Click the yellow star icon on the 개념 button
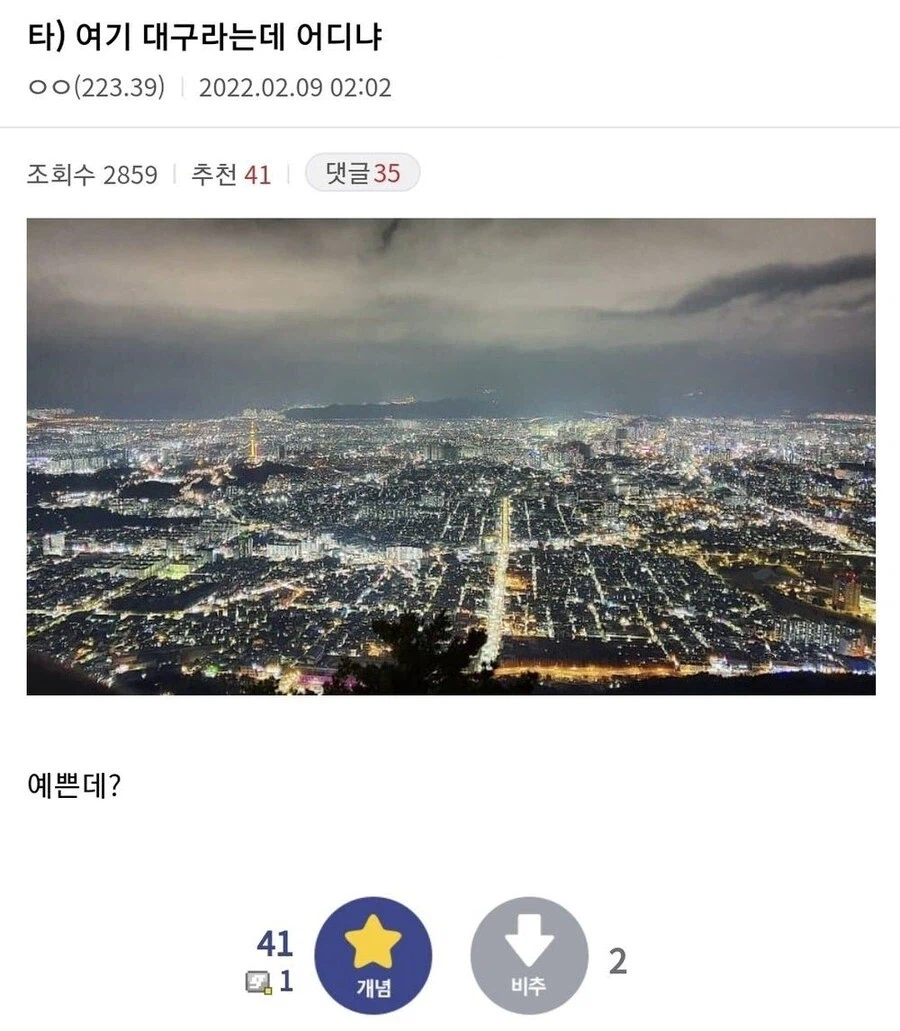The height and width of the screenshot is (1031, 900). [374, 938]
